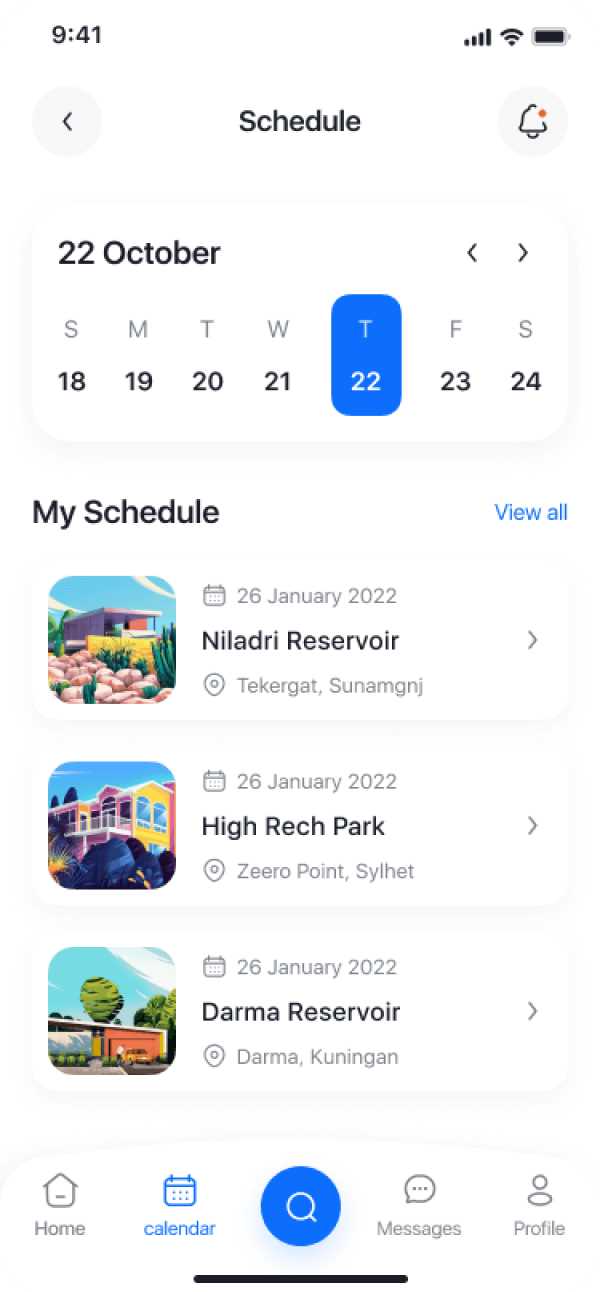The width and height of the screenshot is (600, 1292).
Task: Show the previous week in the calendar
Action: click(472, 253)
